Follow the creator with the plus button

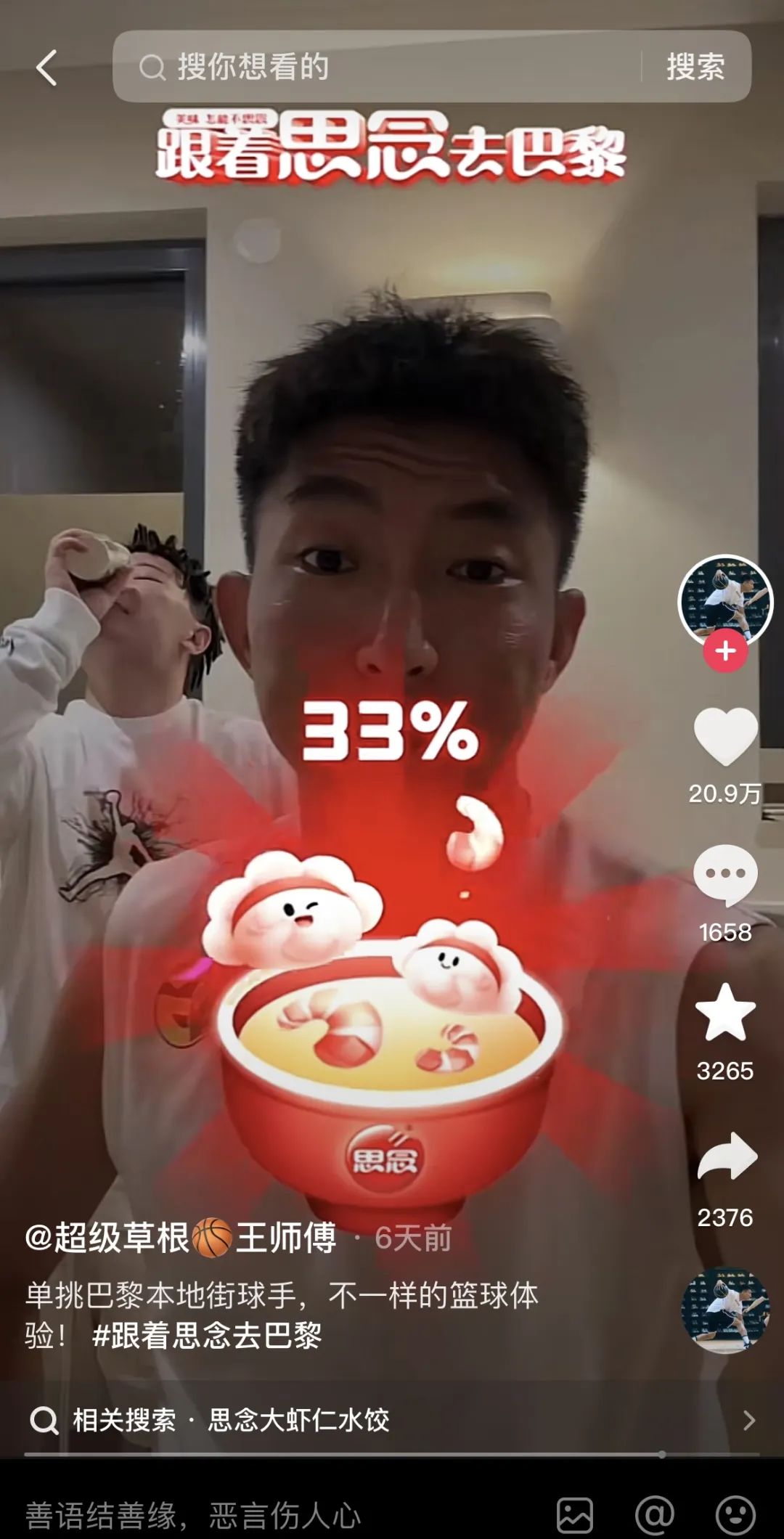pos(725,651)
